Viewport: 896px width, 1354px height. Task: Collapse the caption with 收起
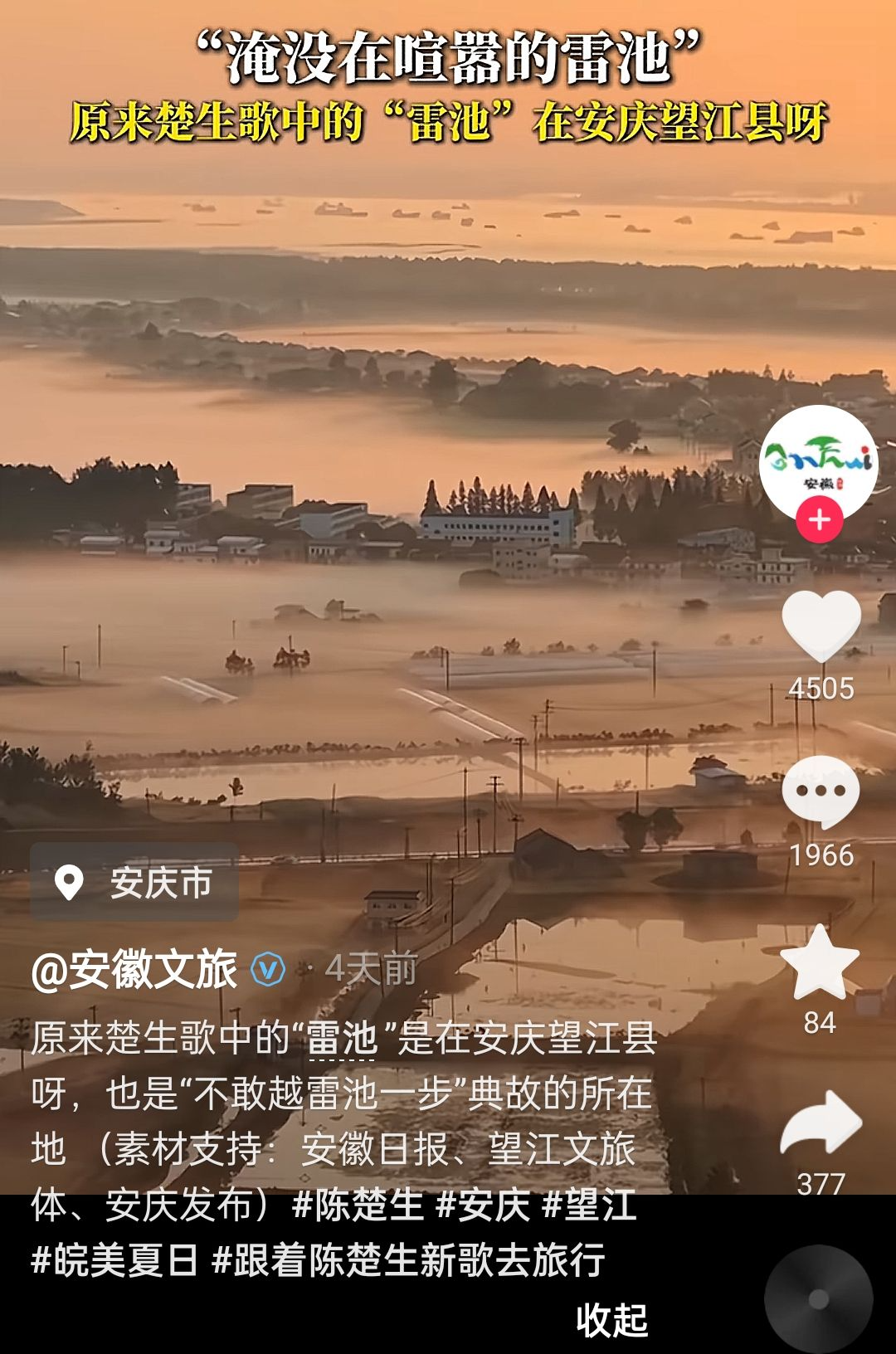pyautogui.click(x=611, y=1319)
